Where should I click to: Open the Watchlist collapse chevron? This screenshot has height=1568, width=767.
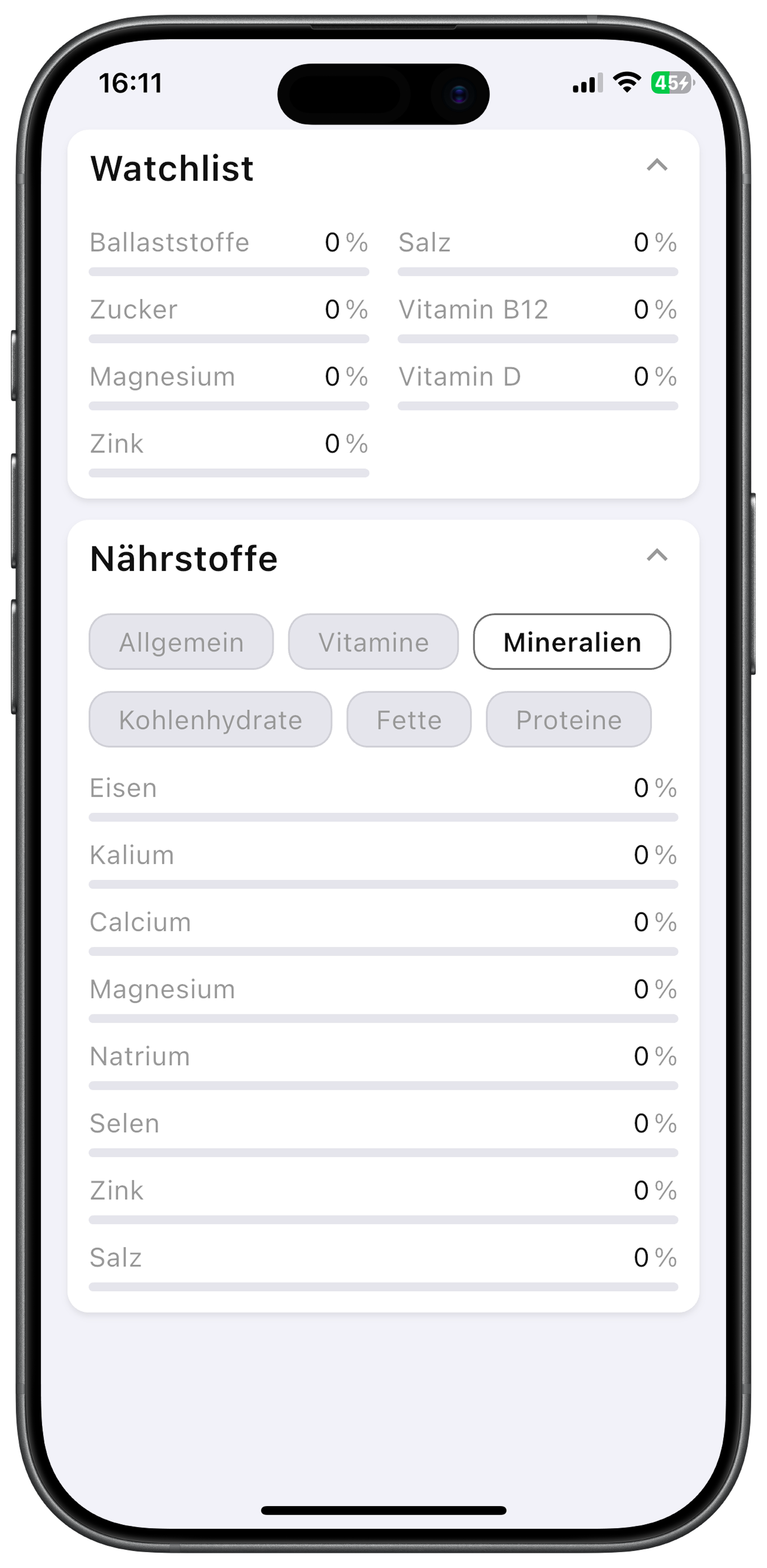[x=657, y=166]
